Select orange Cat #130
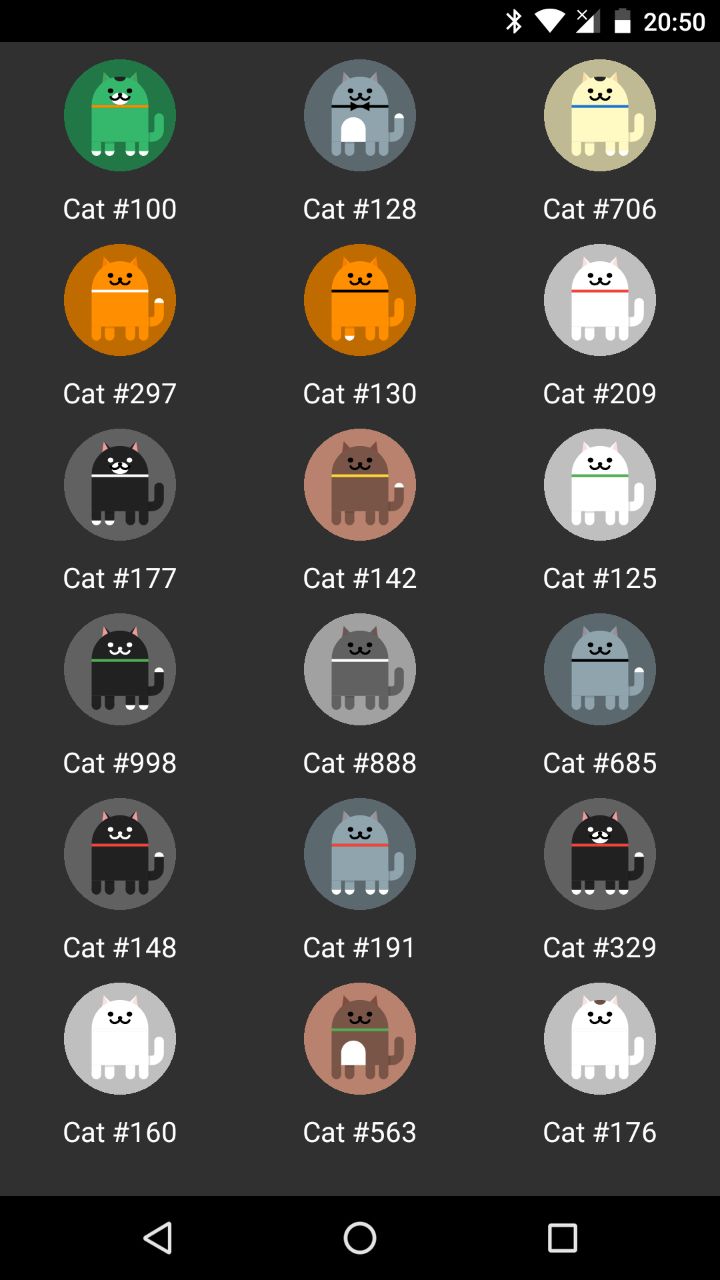Screen dimensions: 720x1280 (x=360, y=300)
